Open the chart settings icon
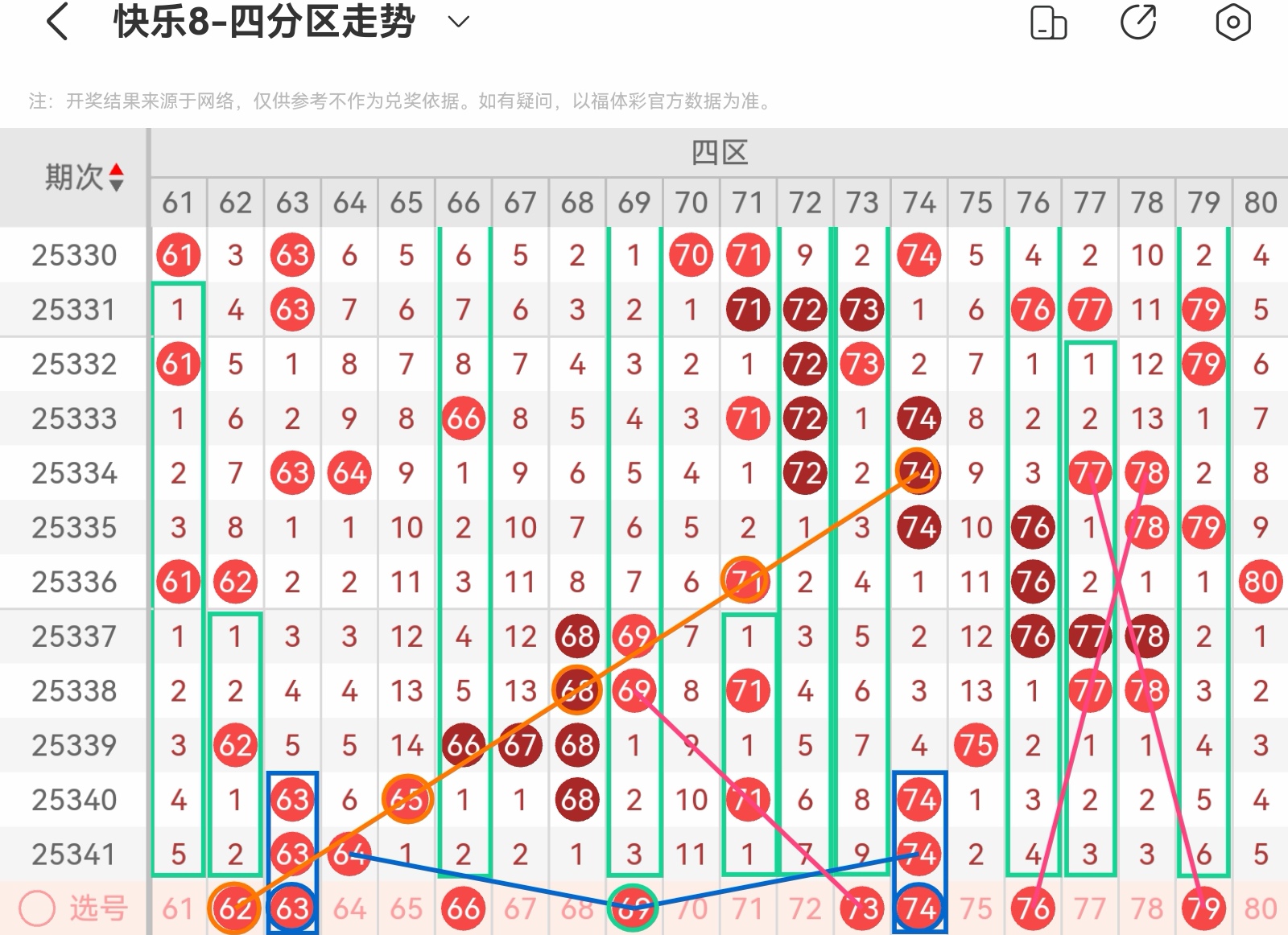The image size is (1288, 935). pos(1232,22)
